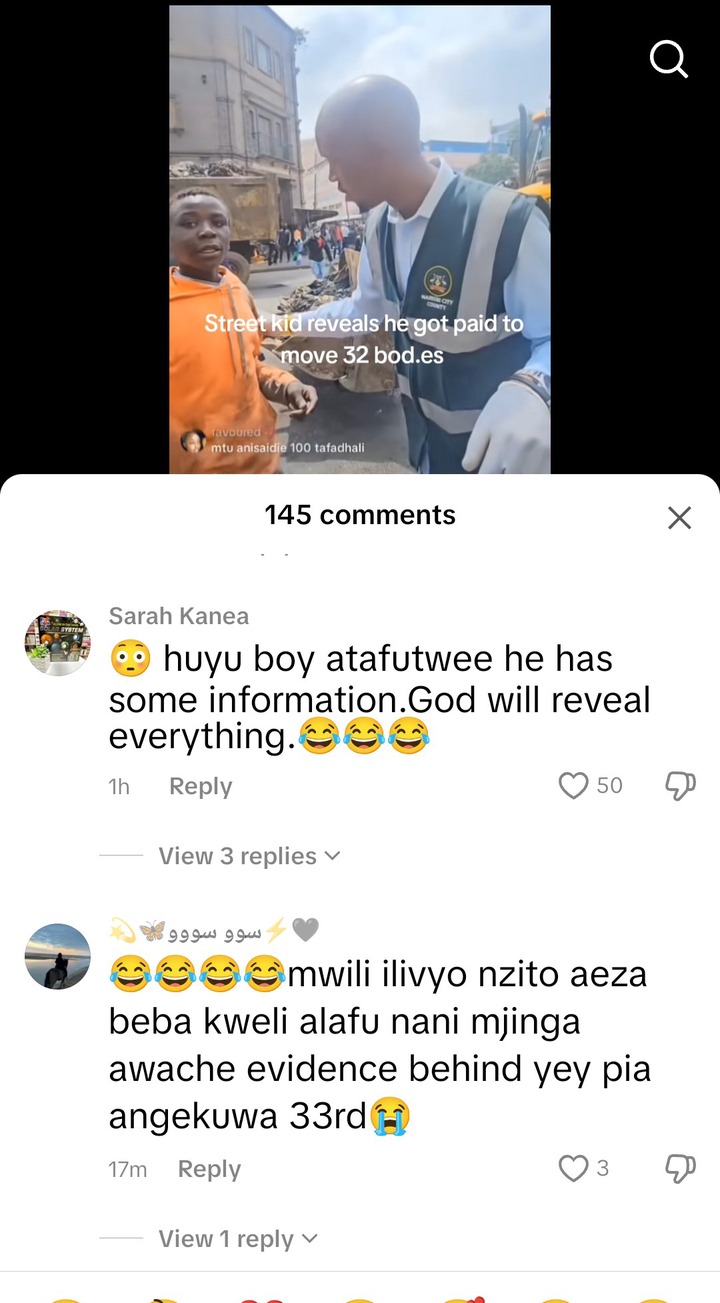Dislike Sarah Kanea's comment
The width and height of the screenshot is (720, 1303).
point(680,786)
